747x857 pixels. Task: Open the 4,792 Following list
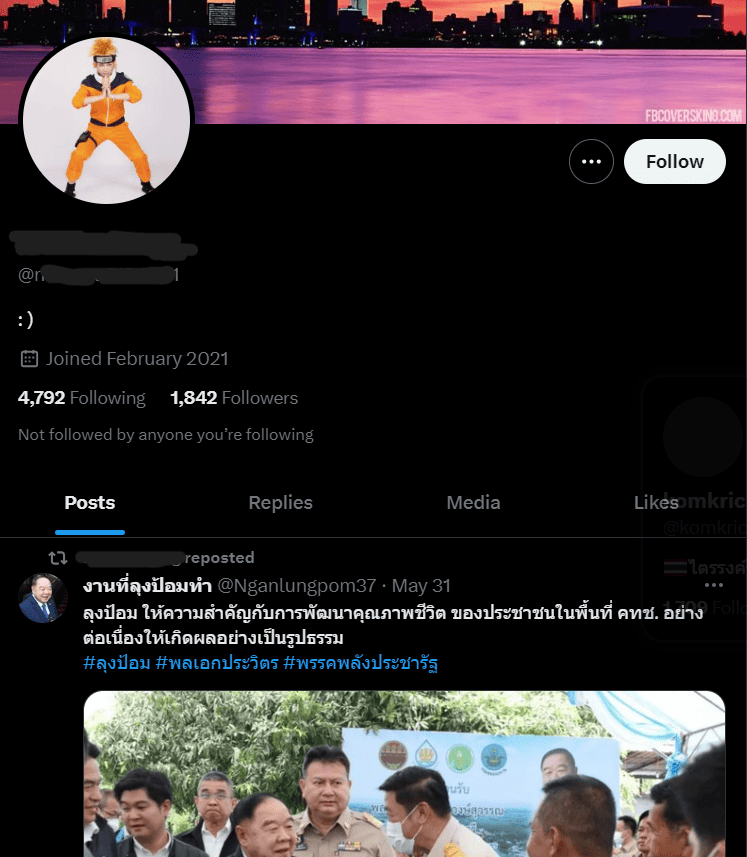(82, 398)
